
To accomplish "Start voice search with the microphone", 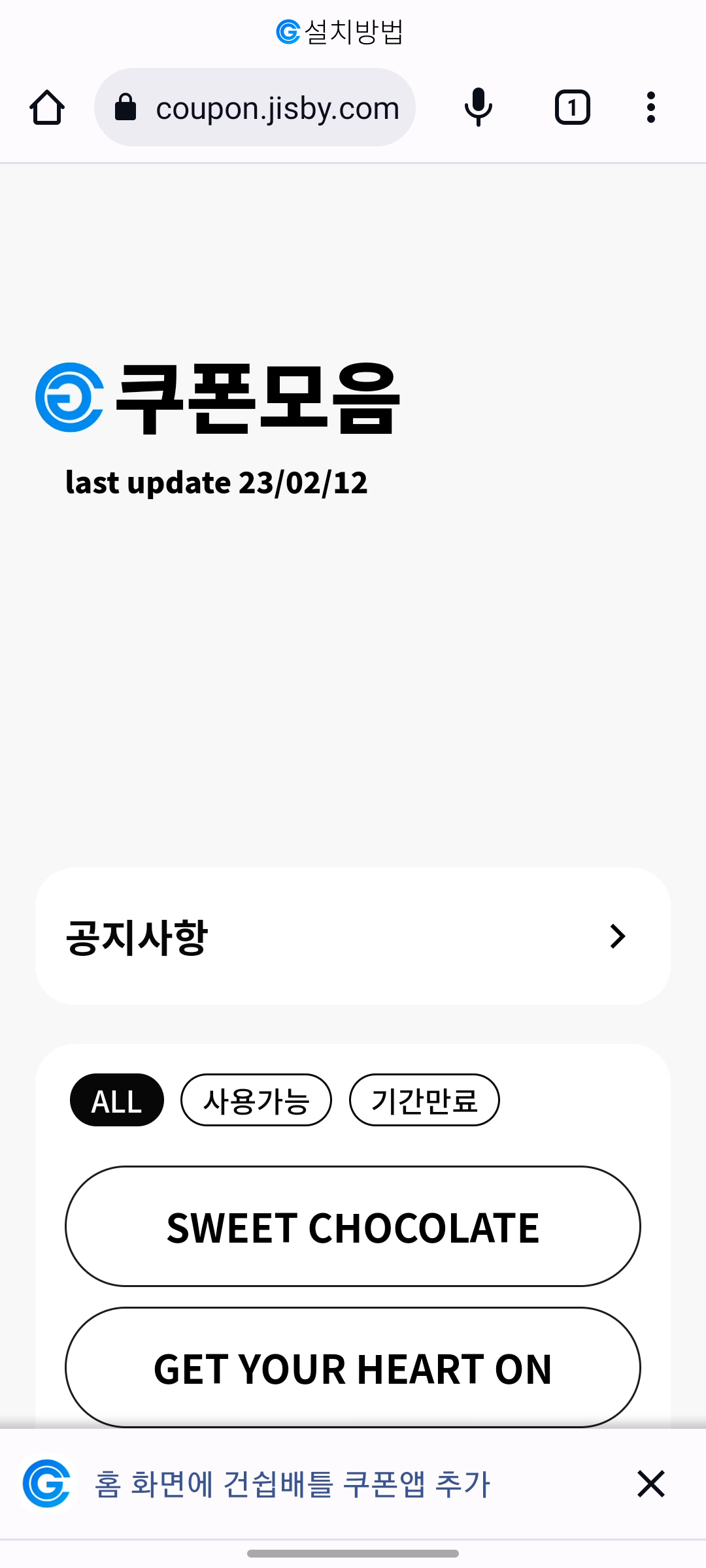I will pyautogui.click(x=478, y=108).
